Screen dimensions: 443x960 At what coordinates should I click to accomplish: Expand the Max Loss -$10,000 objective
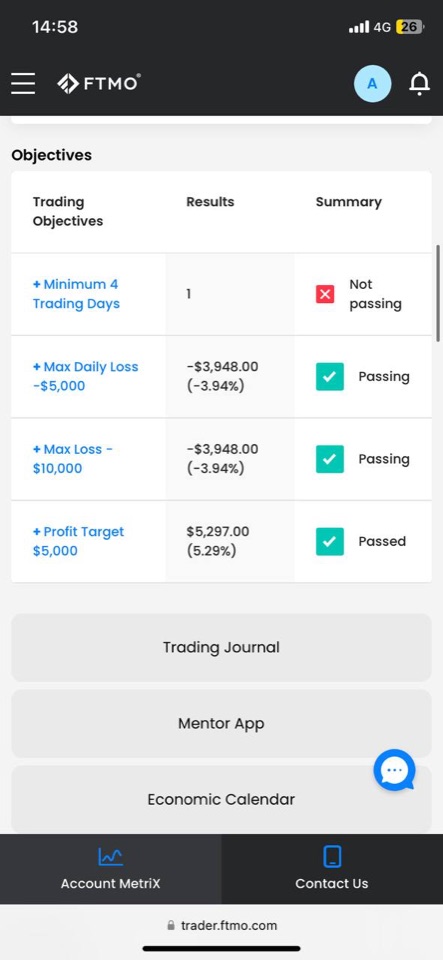[x=72, y=459]
